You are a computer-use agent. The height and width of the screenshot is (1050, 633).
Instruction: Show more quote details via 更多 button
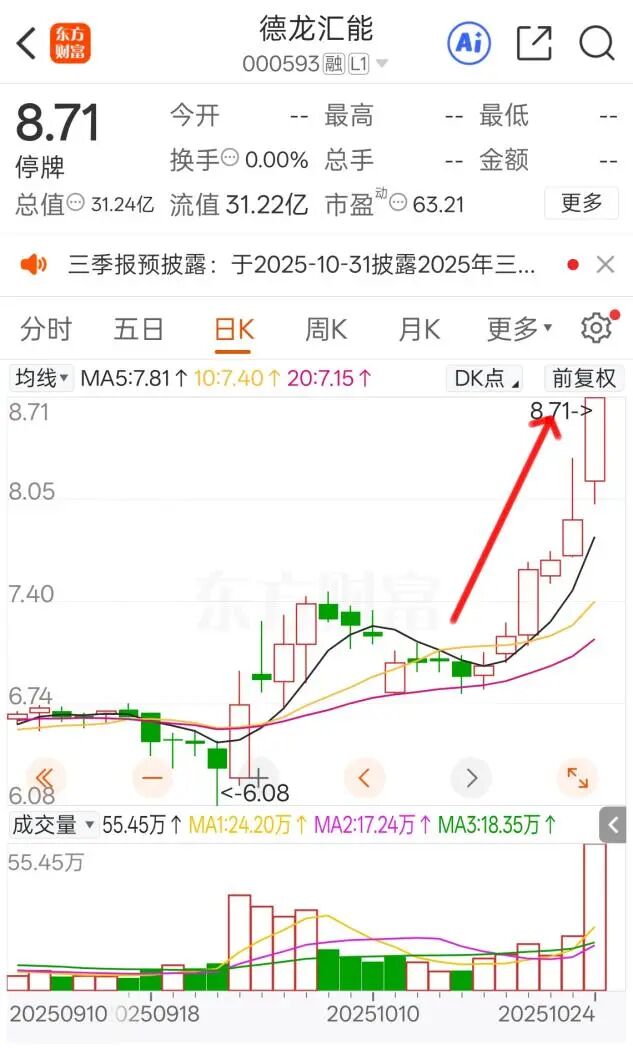pos(581,204)
